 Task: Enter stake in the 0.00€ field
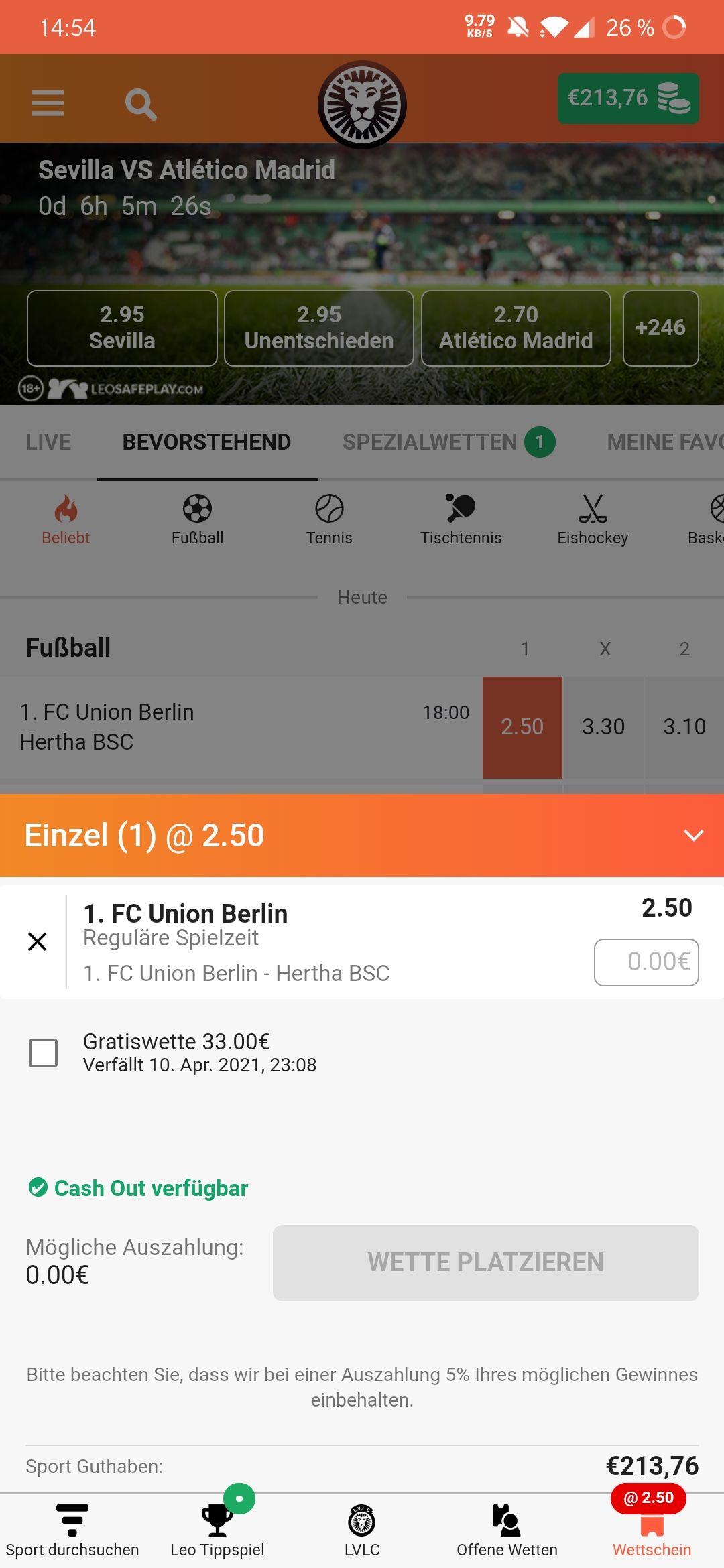[x=646, y=962]
